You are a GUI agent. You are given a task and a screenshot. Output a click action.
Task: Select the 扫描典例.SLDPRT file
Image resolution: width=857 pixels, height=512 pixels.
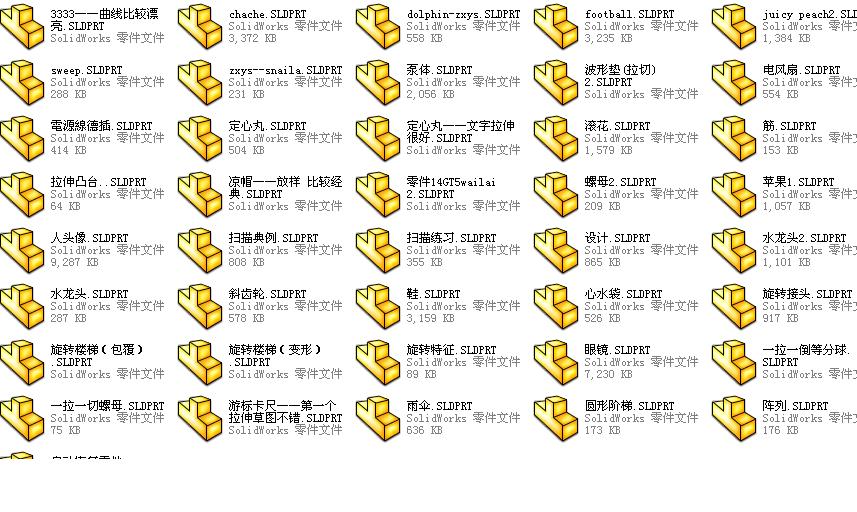(200, 251)
